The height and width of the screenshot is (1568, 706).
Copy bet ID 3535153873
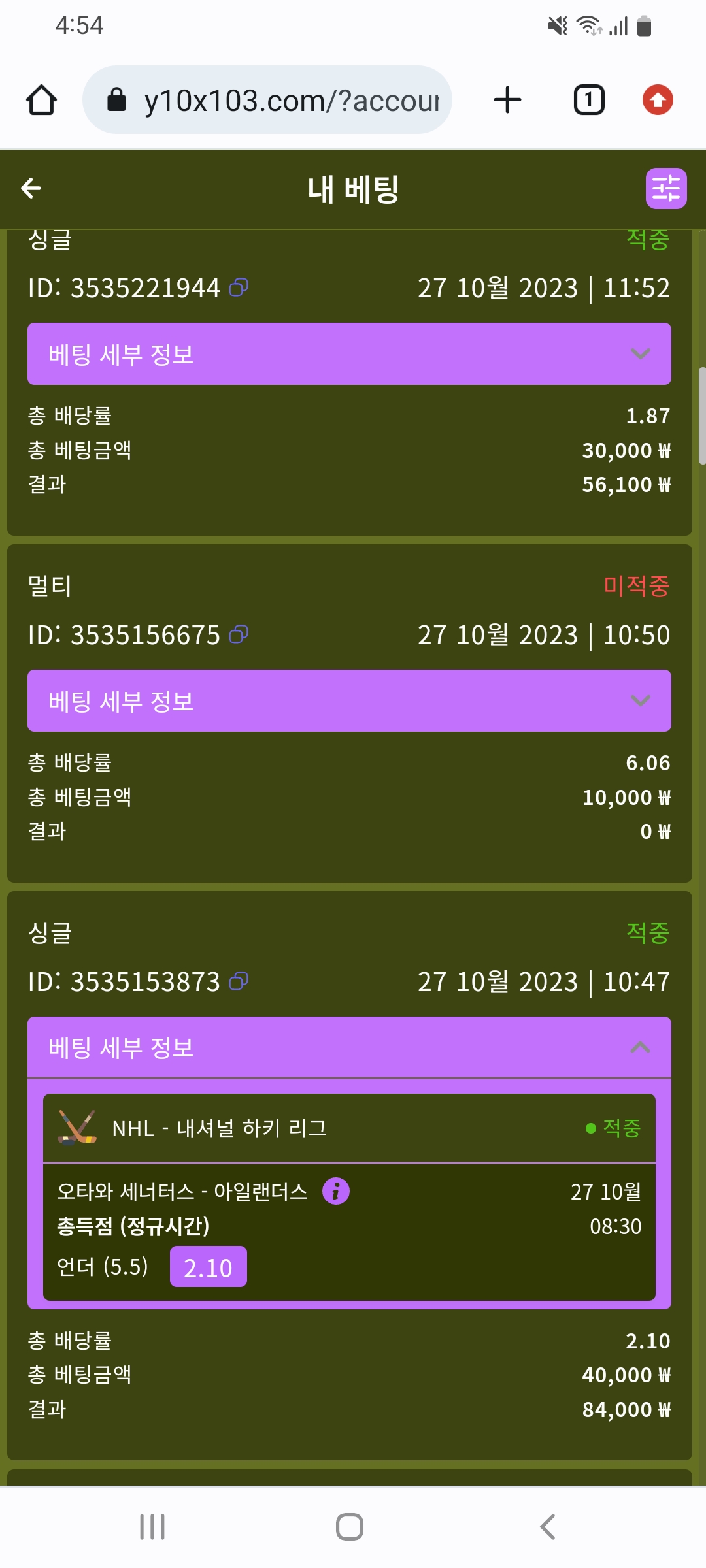pyautogui.click(x=239, y=981)
